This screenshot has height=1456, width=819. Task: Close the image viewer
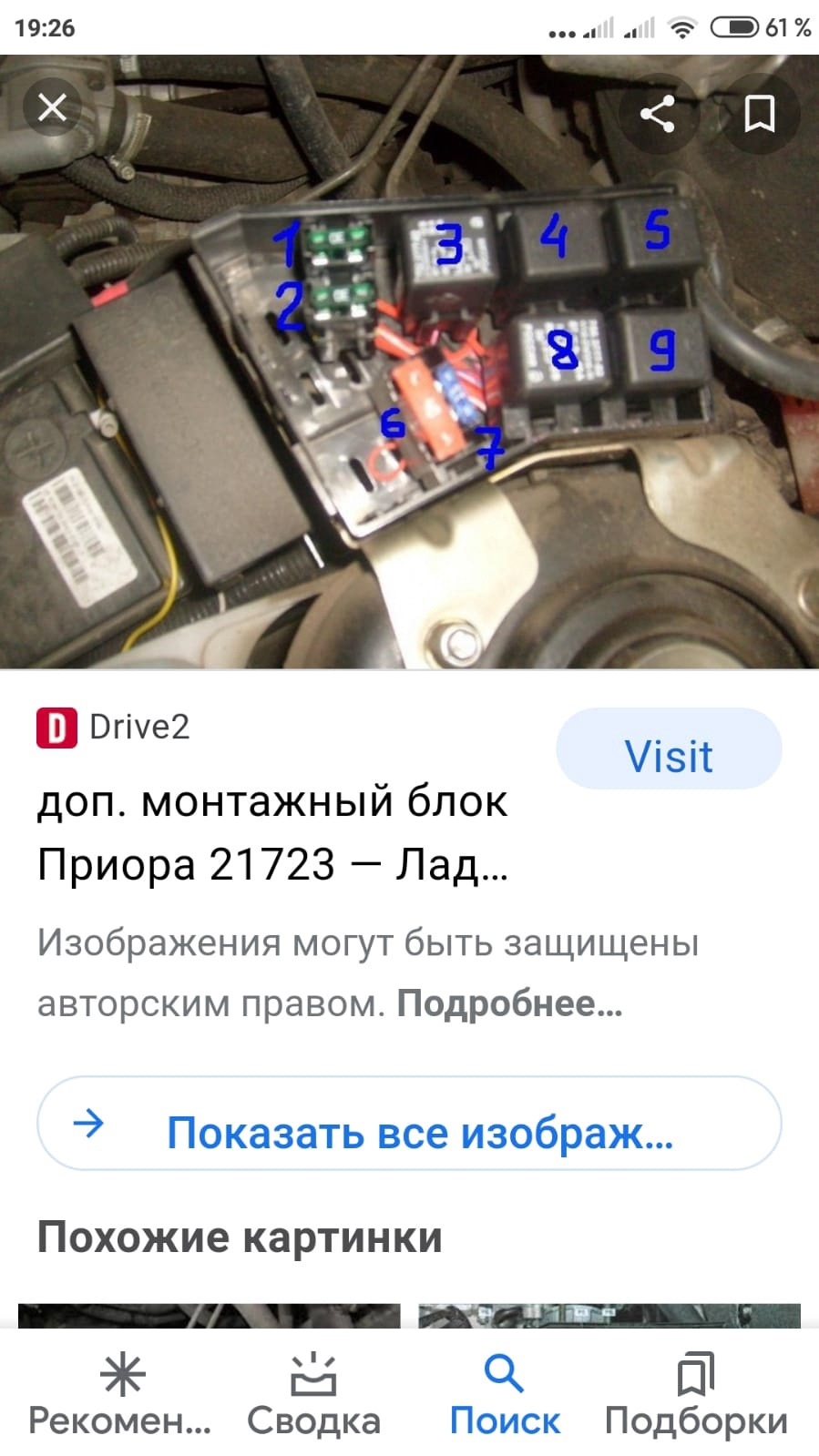click(52, 108)
